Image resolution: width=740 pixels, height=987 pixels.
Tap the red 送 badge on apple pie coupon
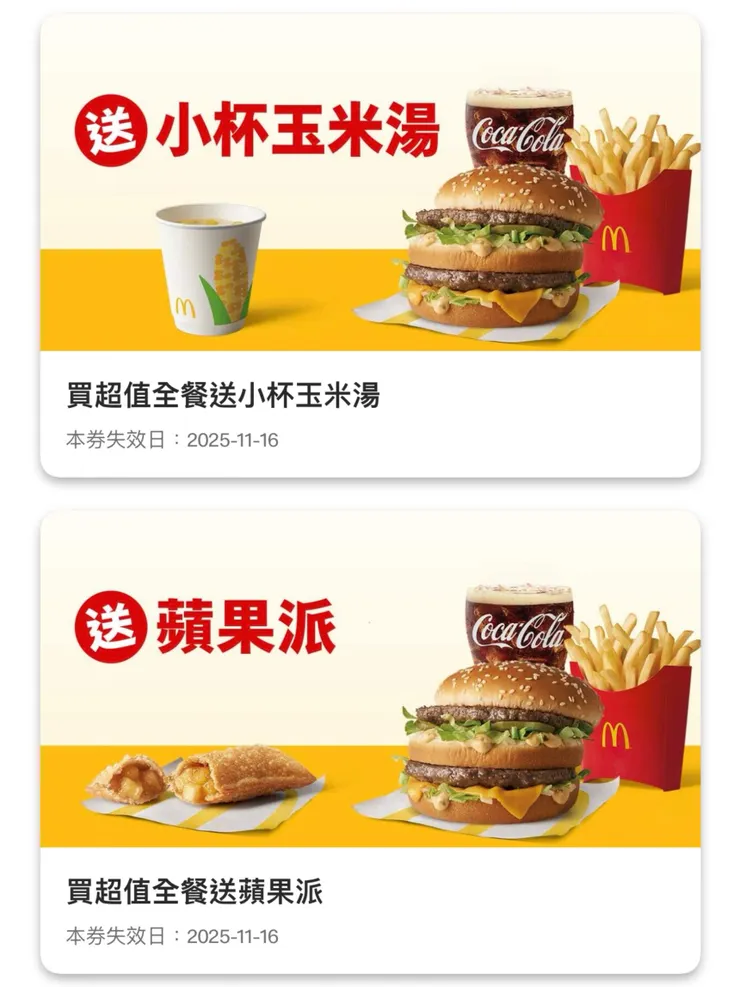pyautogui.click(x=114, y=621)
